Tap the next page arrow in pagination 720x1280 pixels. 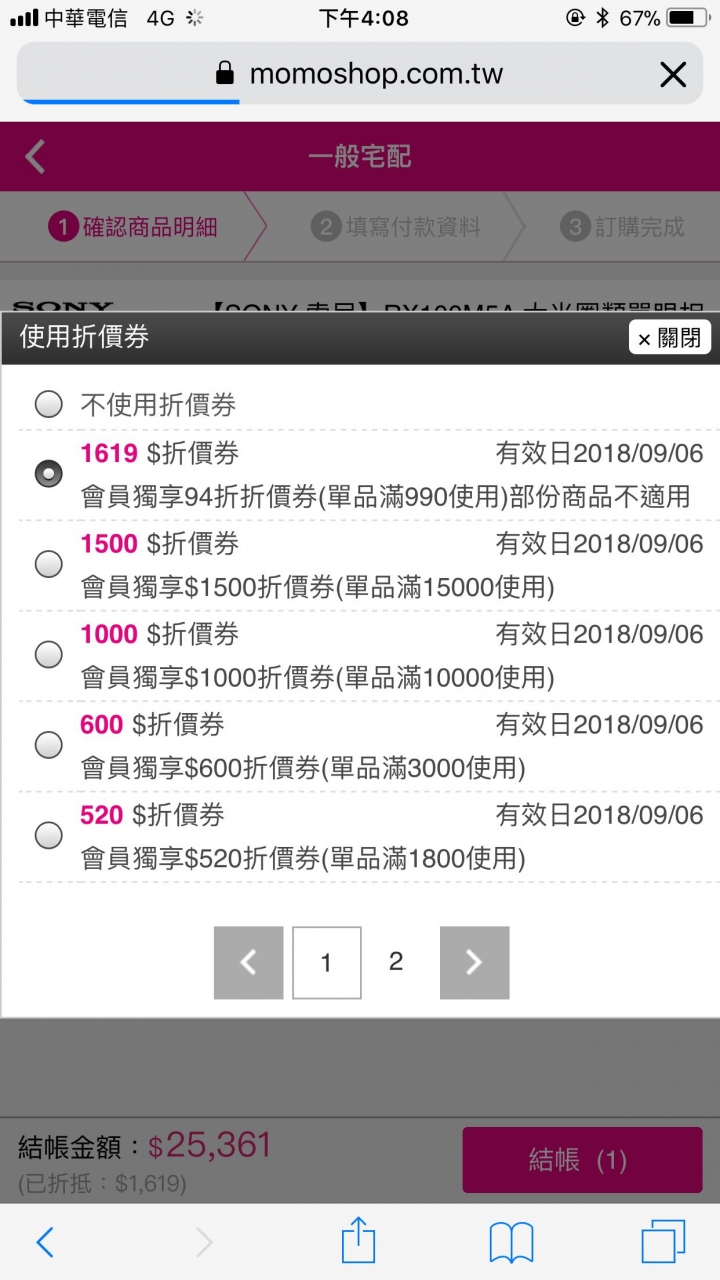click(474, 962)
